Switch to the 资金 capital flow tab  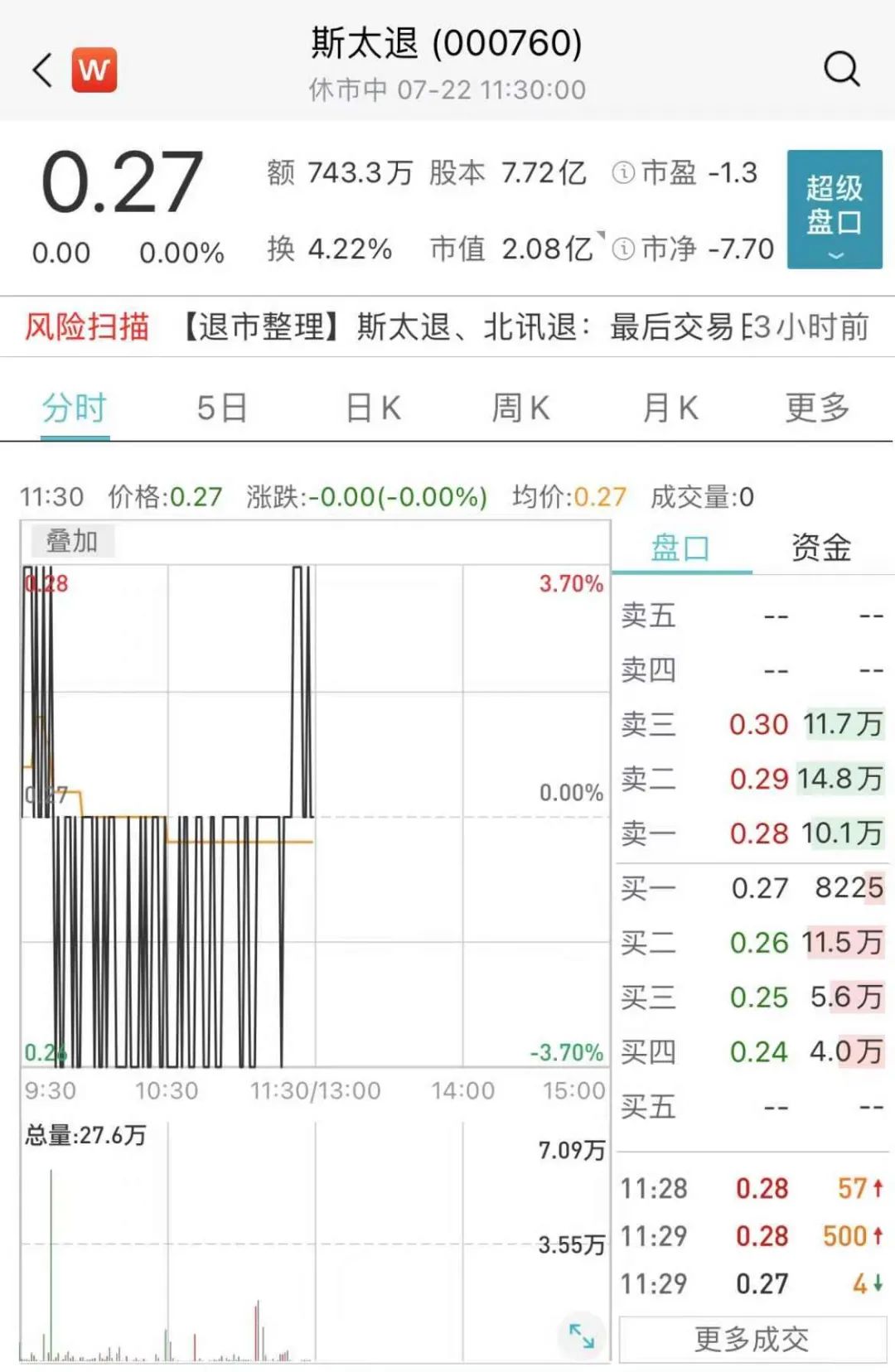coord(820,548)
